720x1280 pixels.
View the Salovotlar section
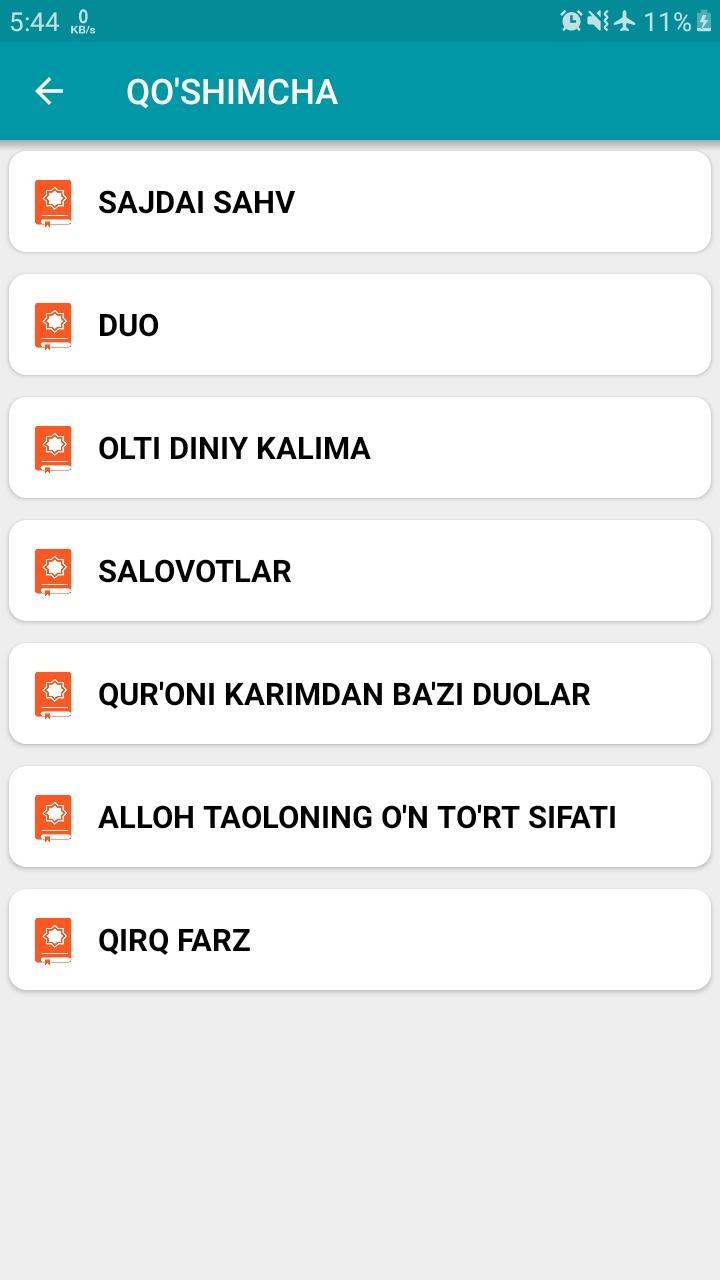pos(360,571)
